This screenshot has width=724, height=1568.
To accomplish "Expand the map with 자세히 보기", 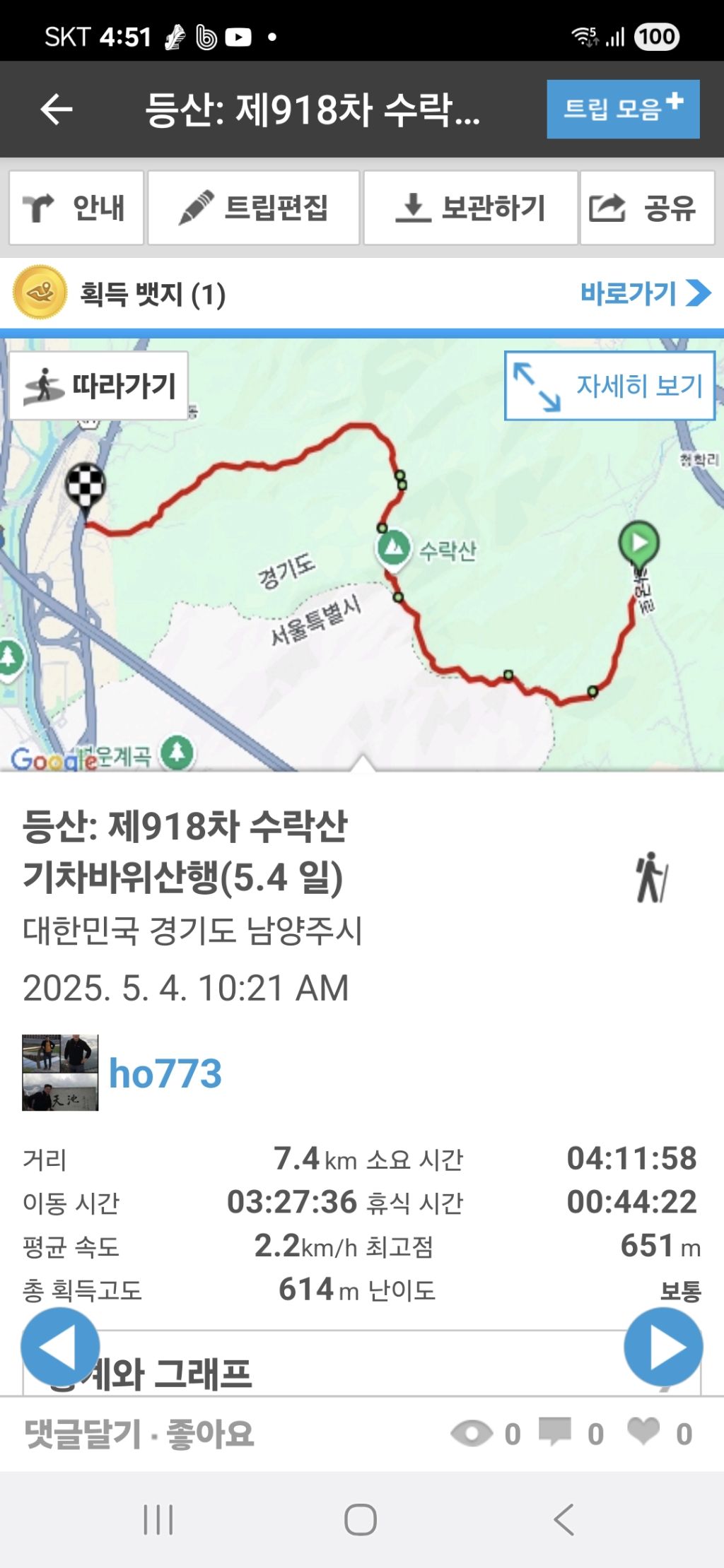I will [609, 386].
